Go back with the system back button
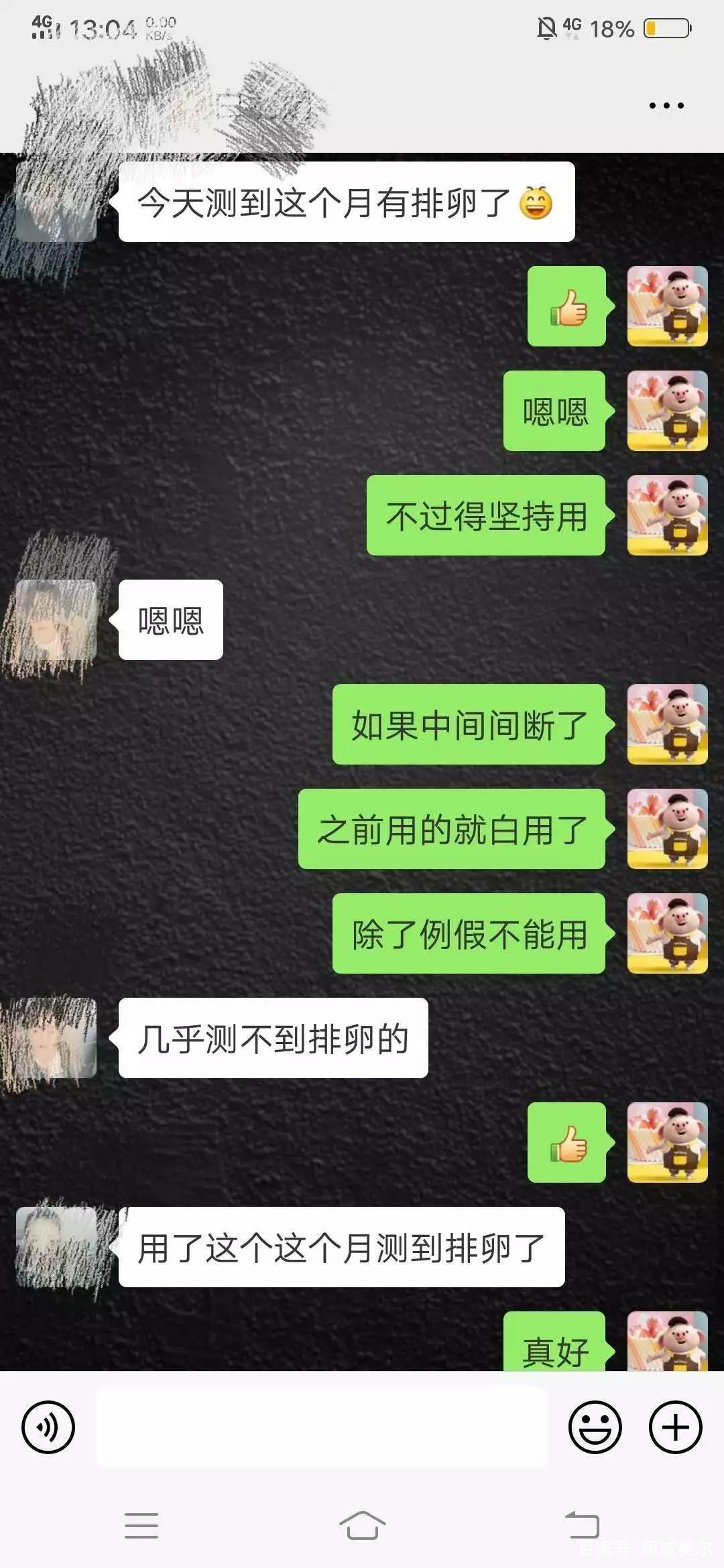Image resolution: width=724 pixels, height=1568 pixels. pyautogui.click(x=582, y=1525)
